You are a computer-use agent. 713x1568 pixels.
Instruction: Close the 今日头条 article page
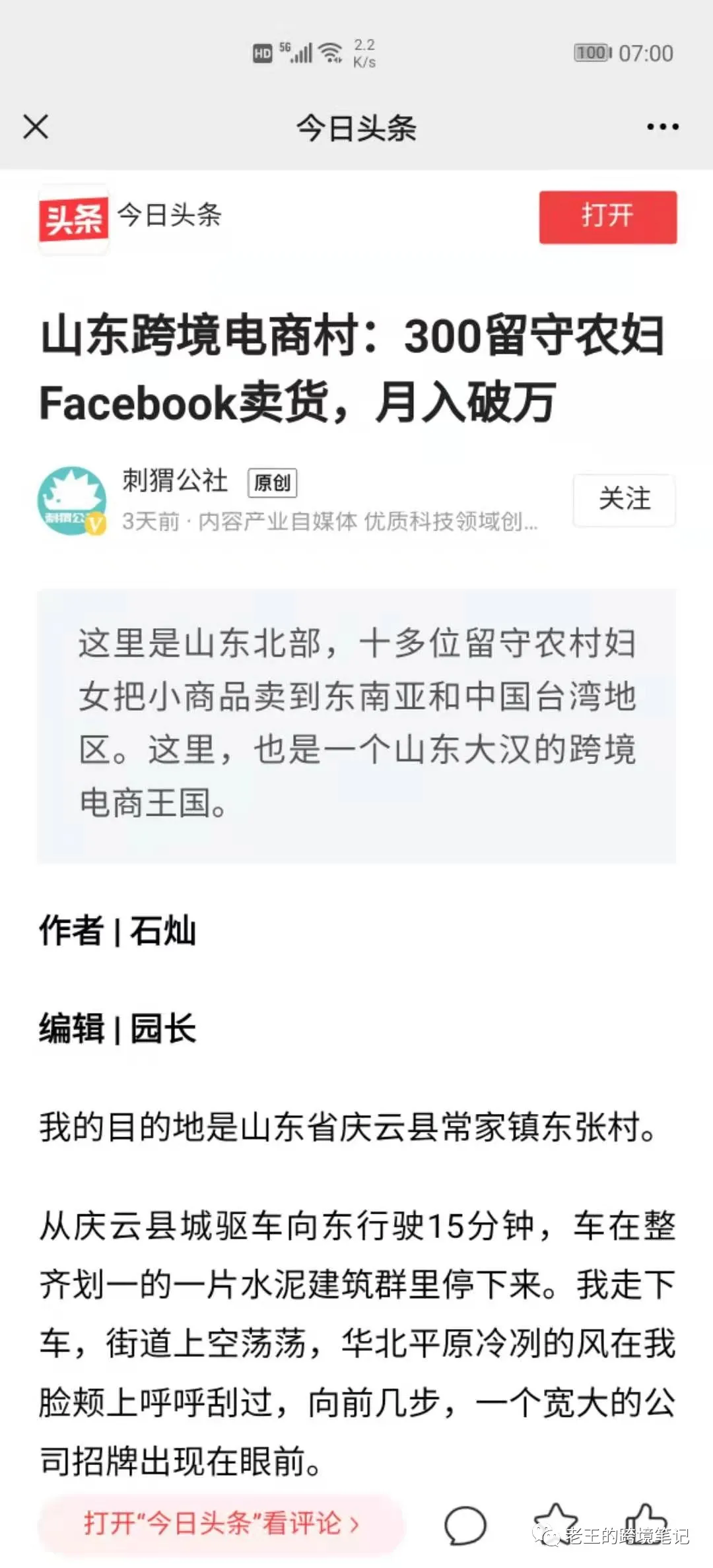(x=36, y=127)
